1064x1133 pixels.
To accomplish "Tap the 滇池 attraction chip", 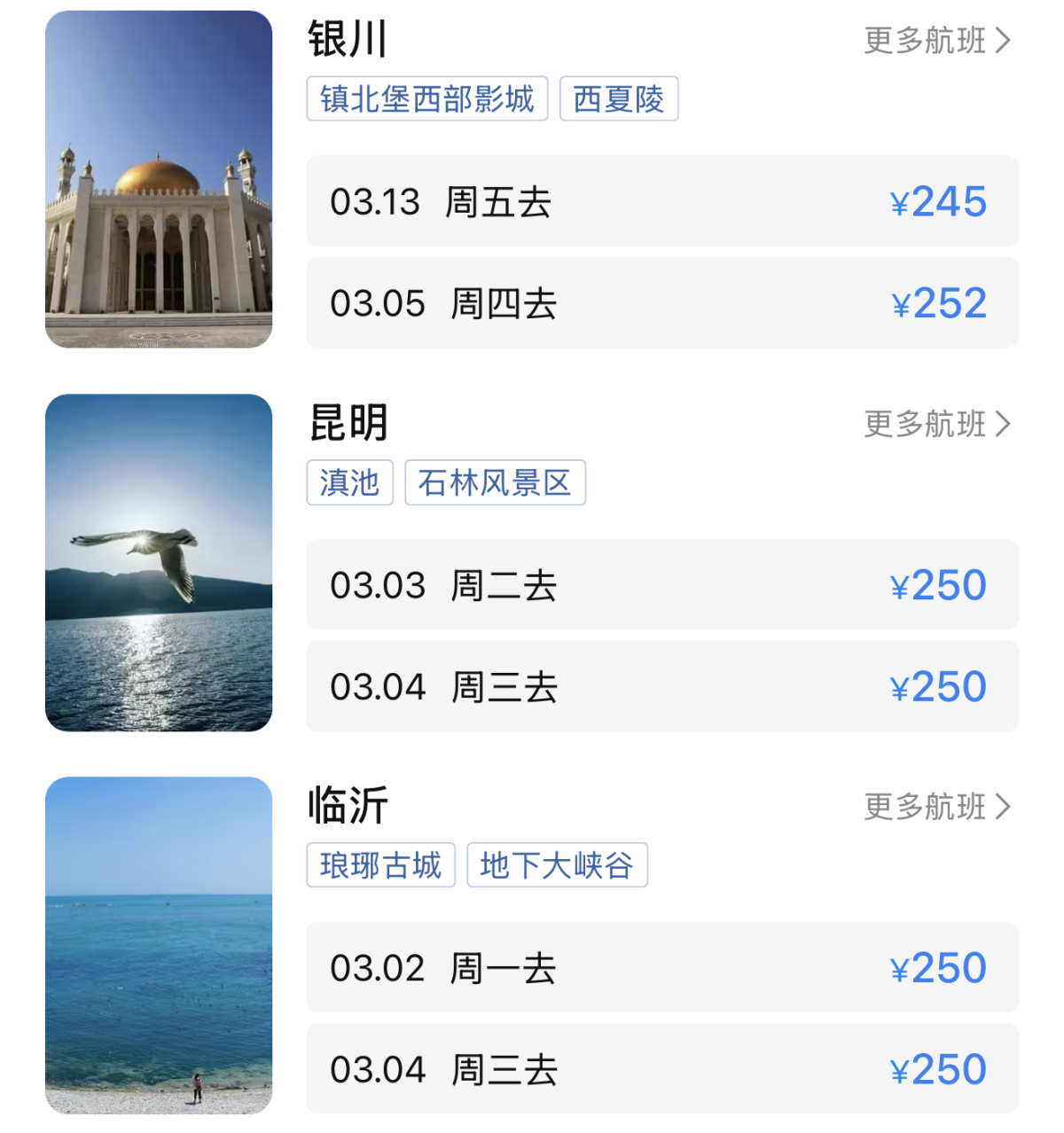I will point(349,482).
